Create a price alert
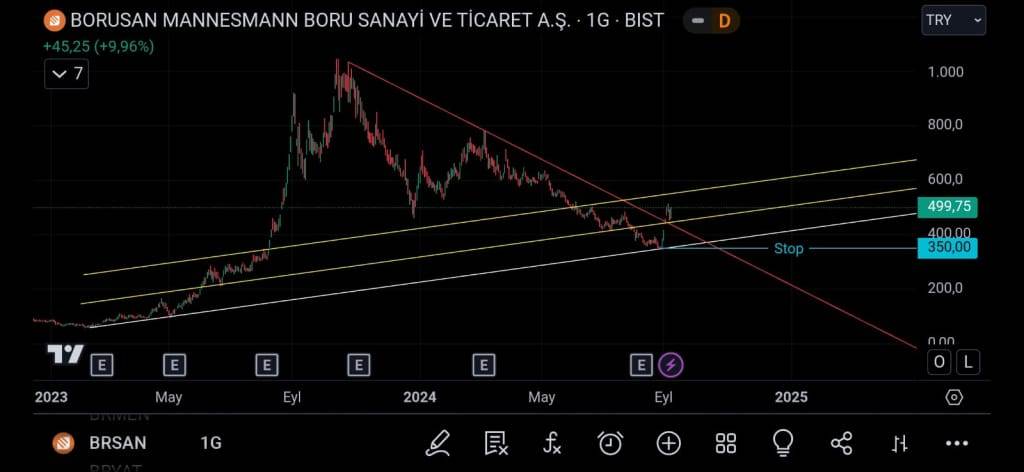This screenshot has height=472, width=1024. pos(610,443)
